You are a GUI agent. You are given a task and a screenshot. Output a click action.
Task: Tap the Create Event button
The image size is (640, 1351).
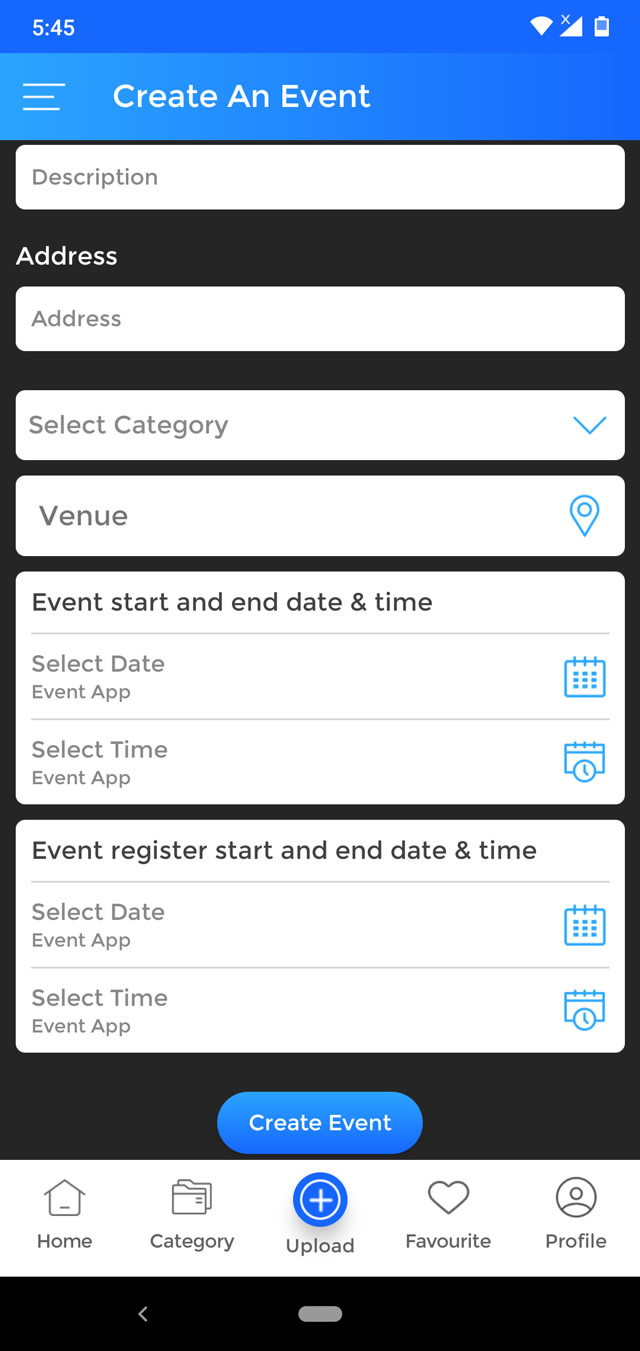320,1123
